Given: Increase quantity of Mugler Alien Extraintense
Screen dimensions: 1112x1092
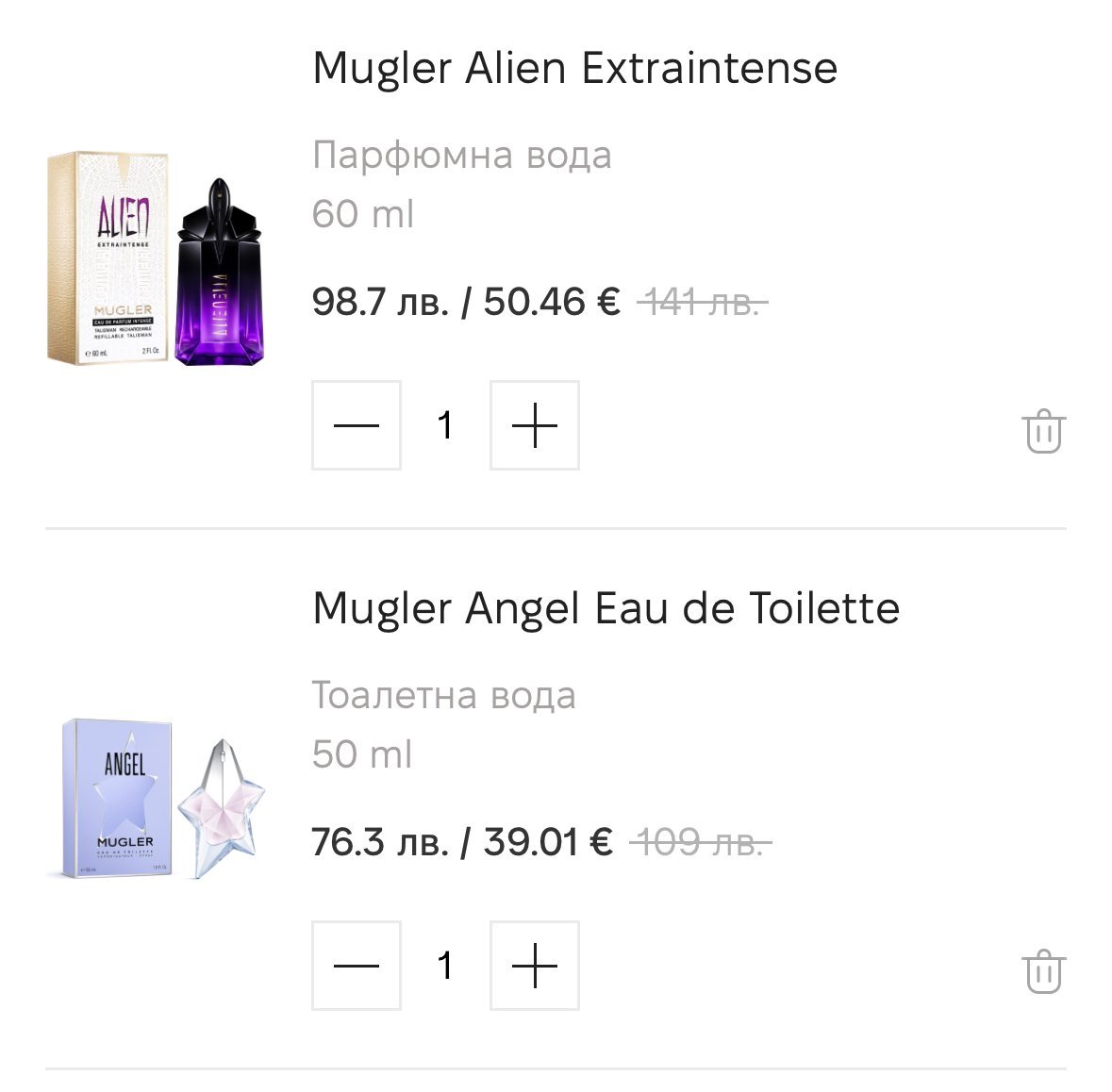Looking at the screenshot, I should [x=534, y=425].
